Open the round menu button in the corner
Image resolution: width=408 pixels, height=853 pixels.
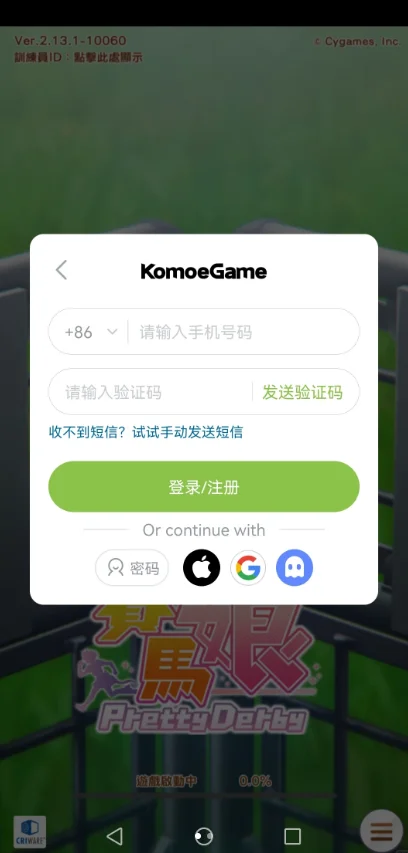[x=381, y=831]
